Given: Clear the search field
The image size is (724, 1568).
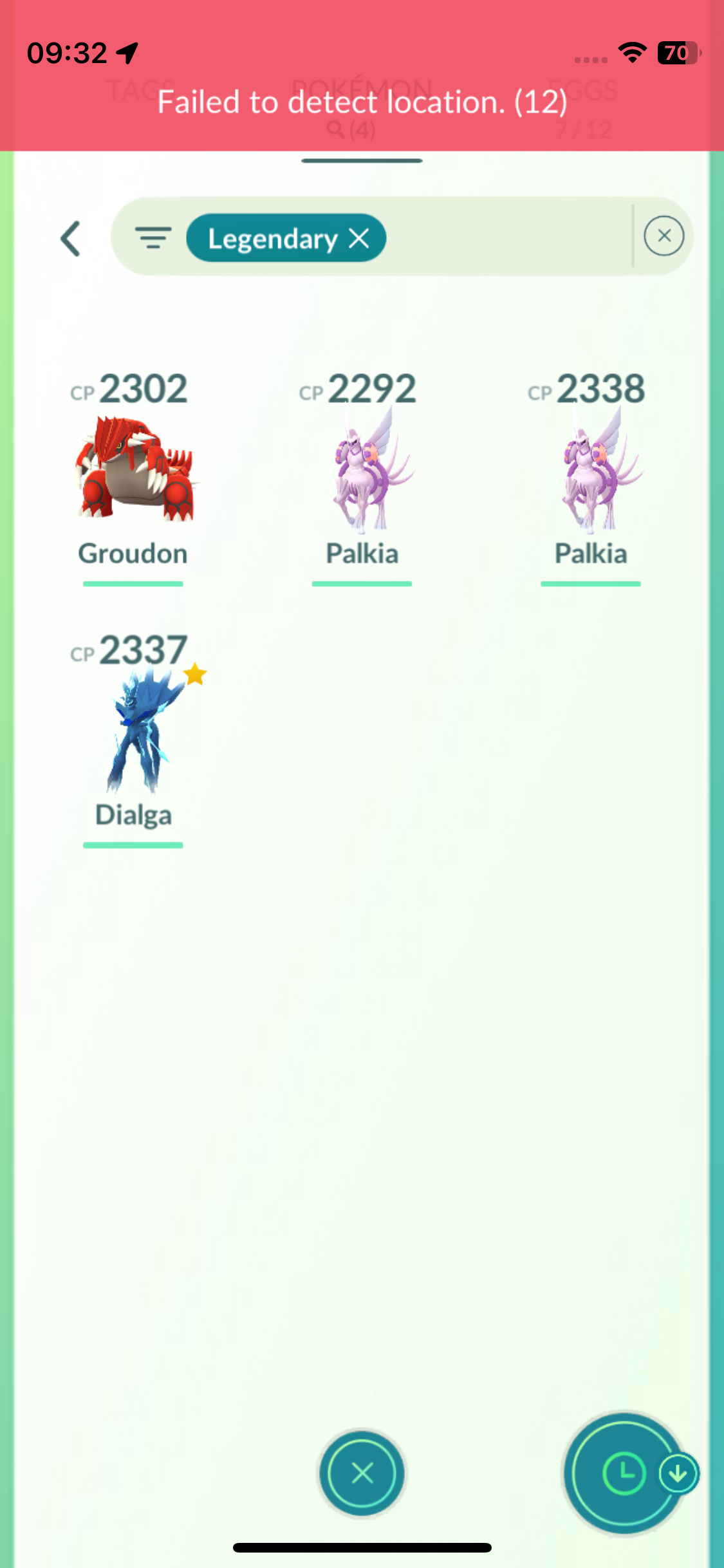Looking at the screenshot, I should (664, 236).
